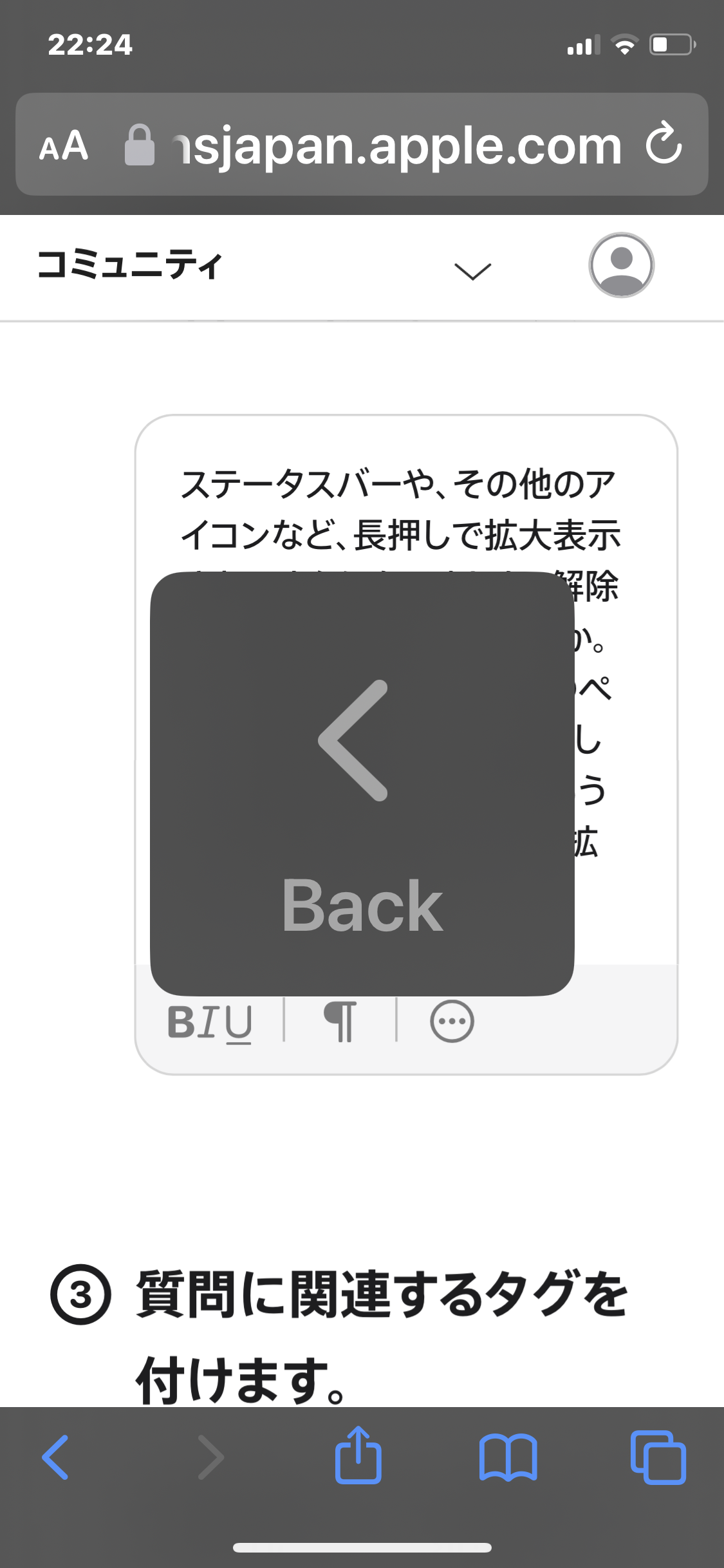Reload the page in Safari

click(664, 144)
